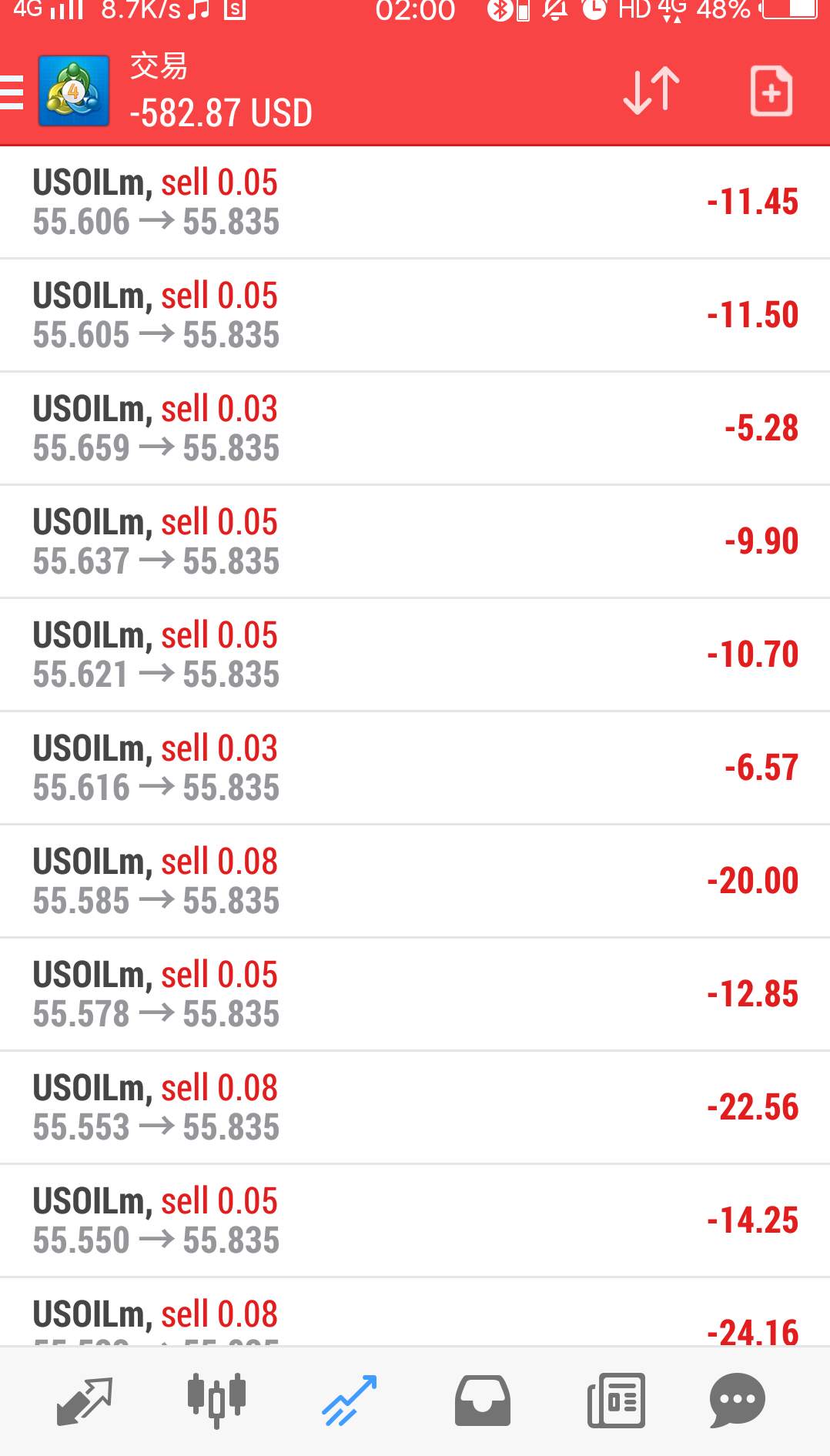Screen dimensions: 830x1456
Task: Open the History tab
Action: coord(482,1401)
